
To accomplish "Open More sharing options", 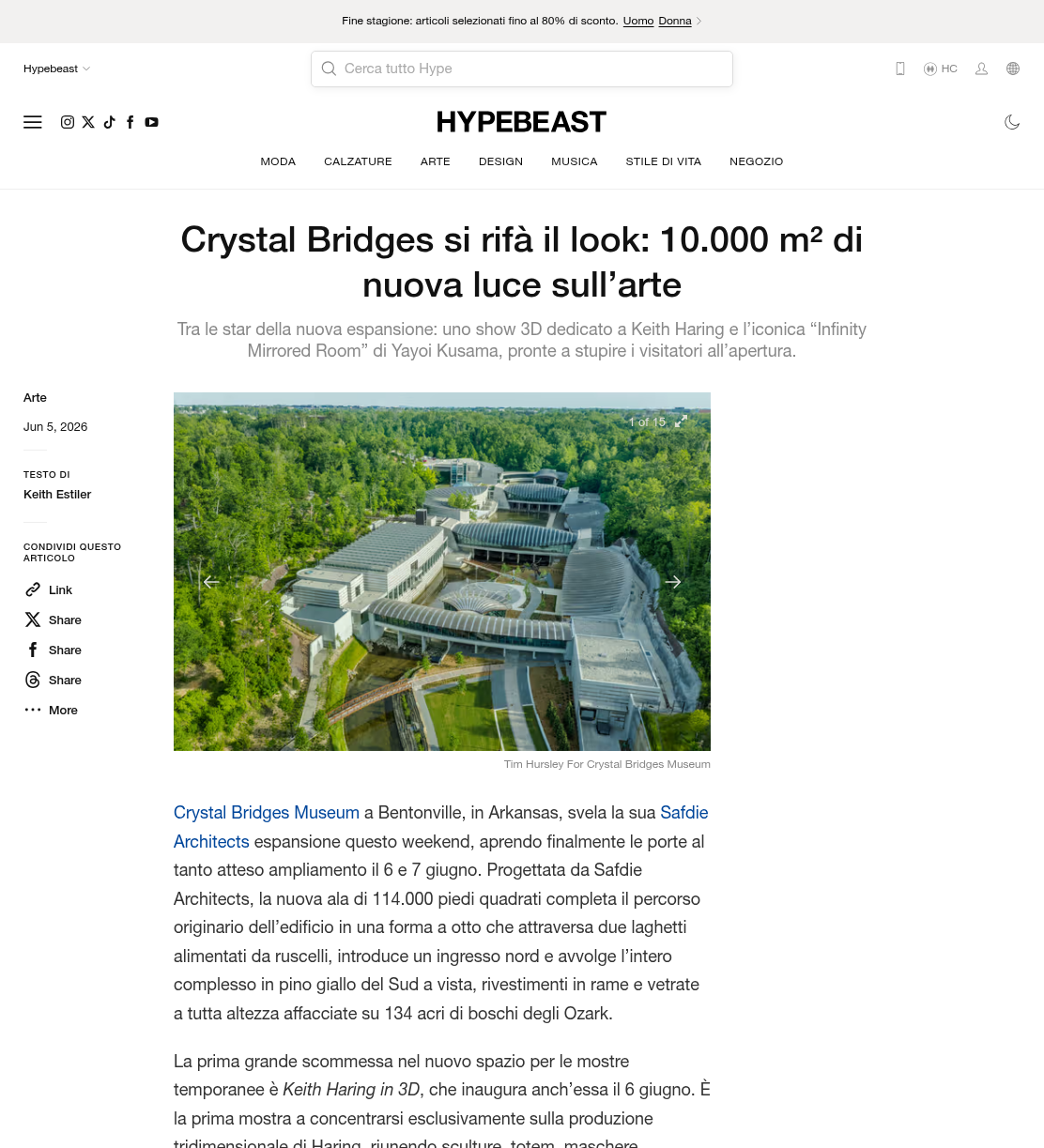I will click(x=51, y=710).
